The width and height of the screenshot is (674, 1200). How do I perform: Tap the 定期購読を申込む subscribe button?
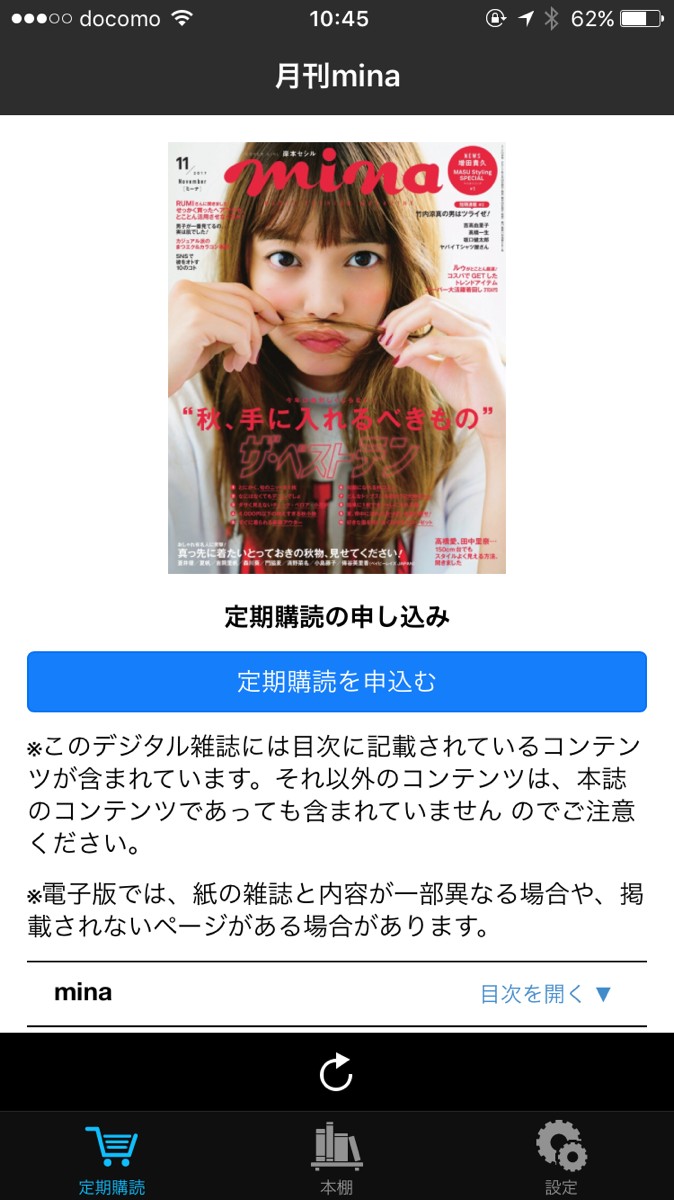(337, 682)
